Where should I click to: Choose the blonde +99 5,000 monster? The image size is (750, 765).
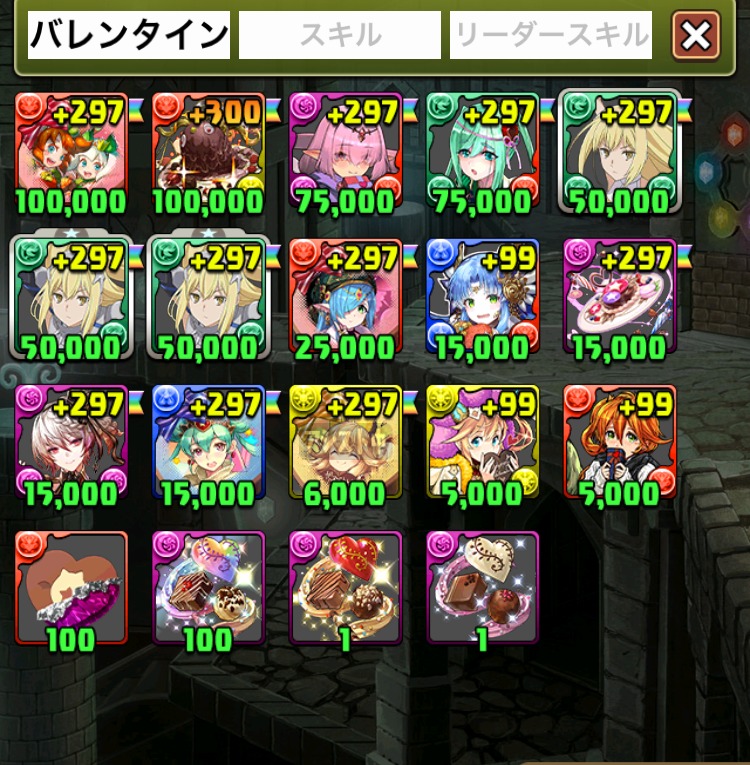tap(482, 442)
